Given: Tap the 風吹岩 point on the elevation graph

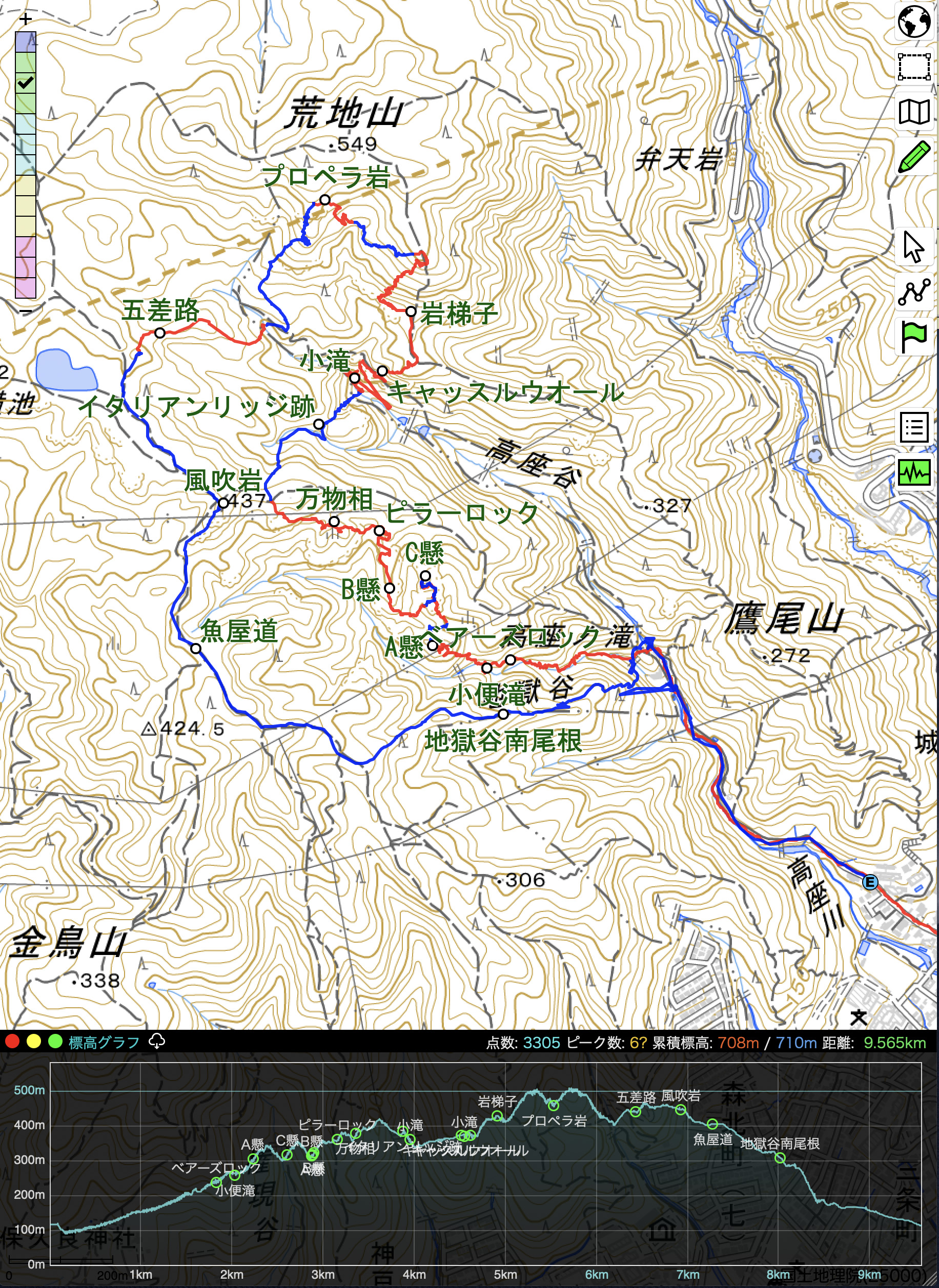Looking at the screenshot, I should pyautogui.click(x=680, y=1110).
